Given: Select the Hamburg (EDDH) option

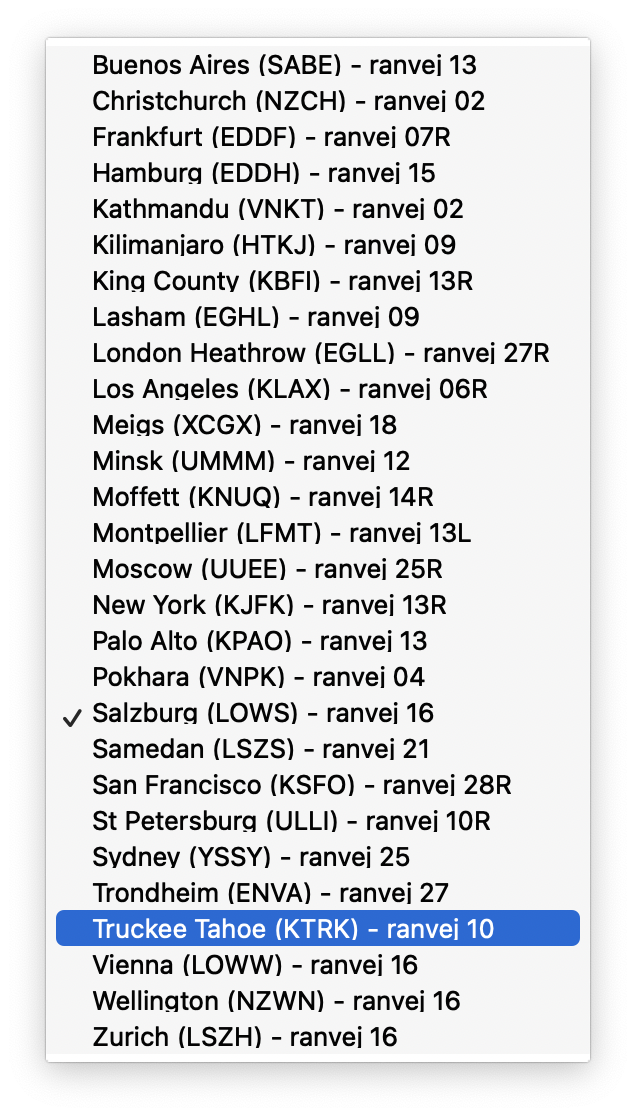Looking at the screenshot, I should 263,174.
